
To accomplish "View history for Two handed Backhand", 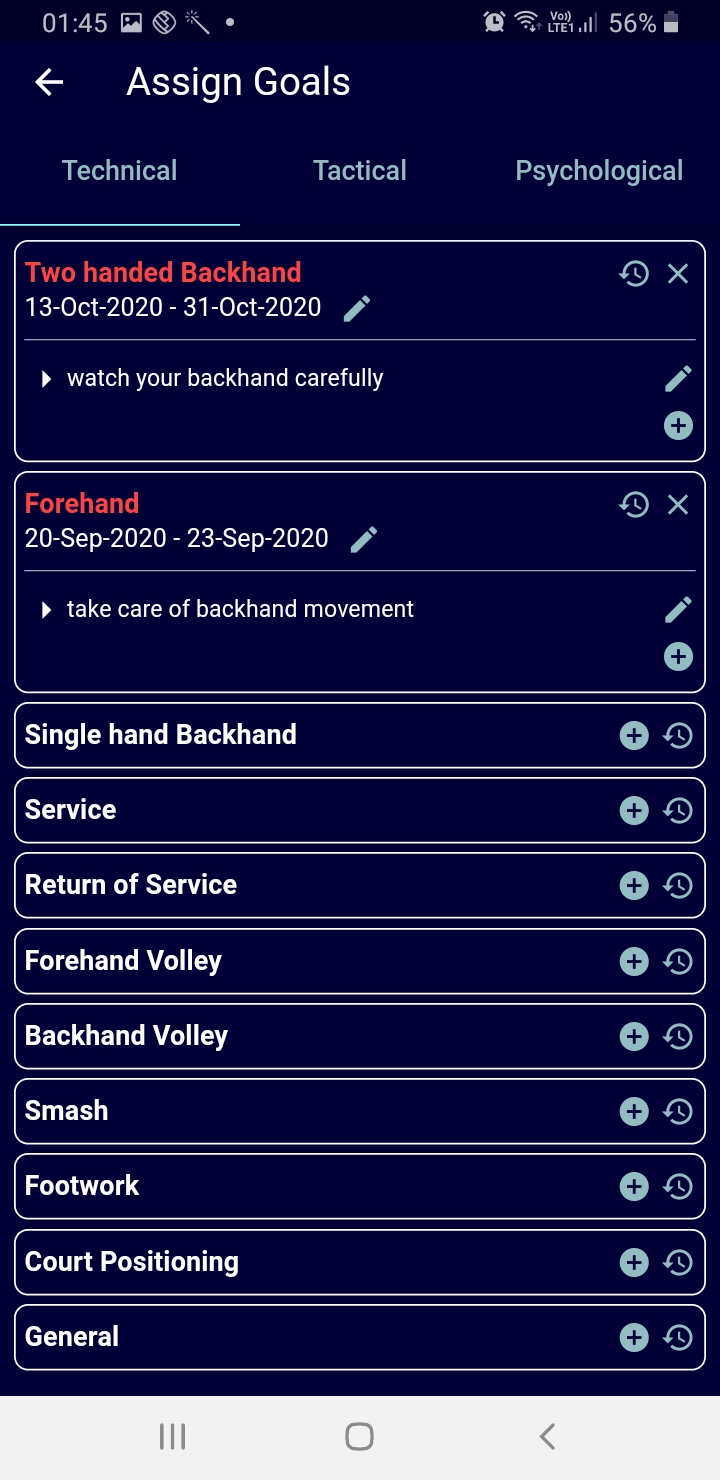I will pyautogui.click(x=634, y=273).
